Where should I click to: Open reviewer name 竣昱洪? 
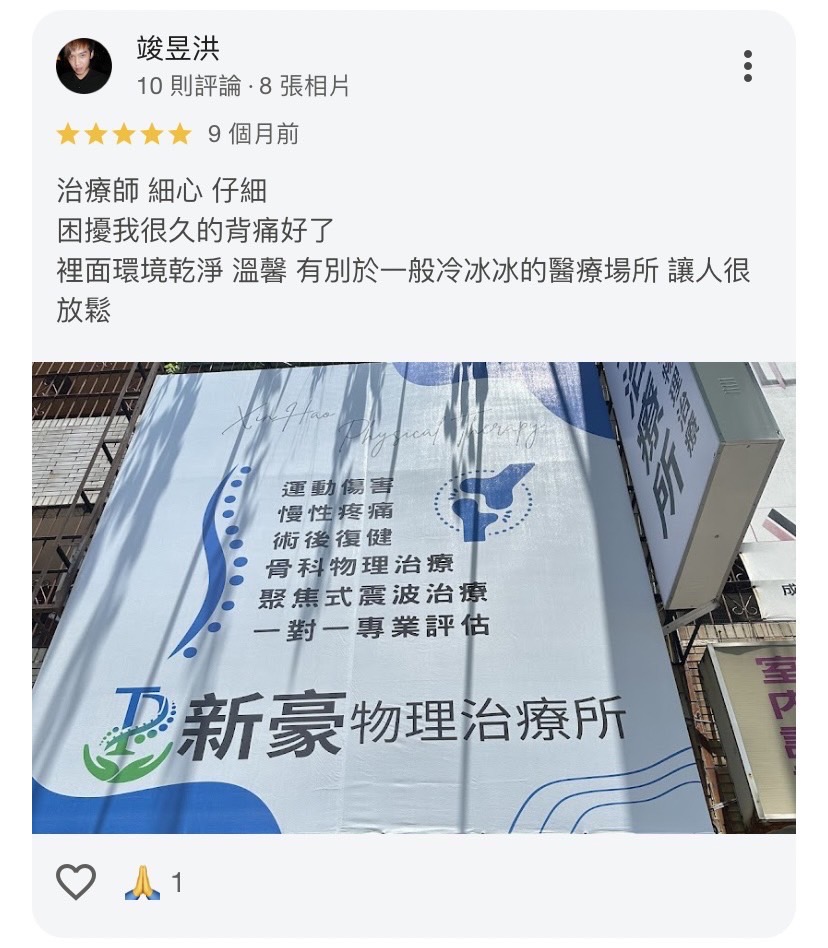[178, 48]
